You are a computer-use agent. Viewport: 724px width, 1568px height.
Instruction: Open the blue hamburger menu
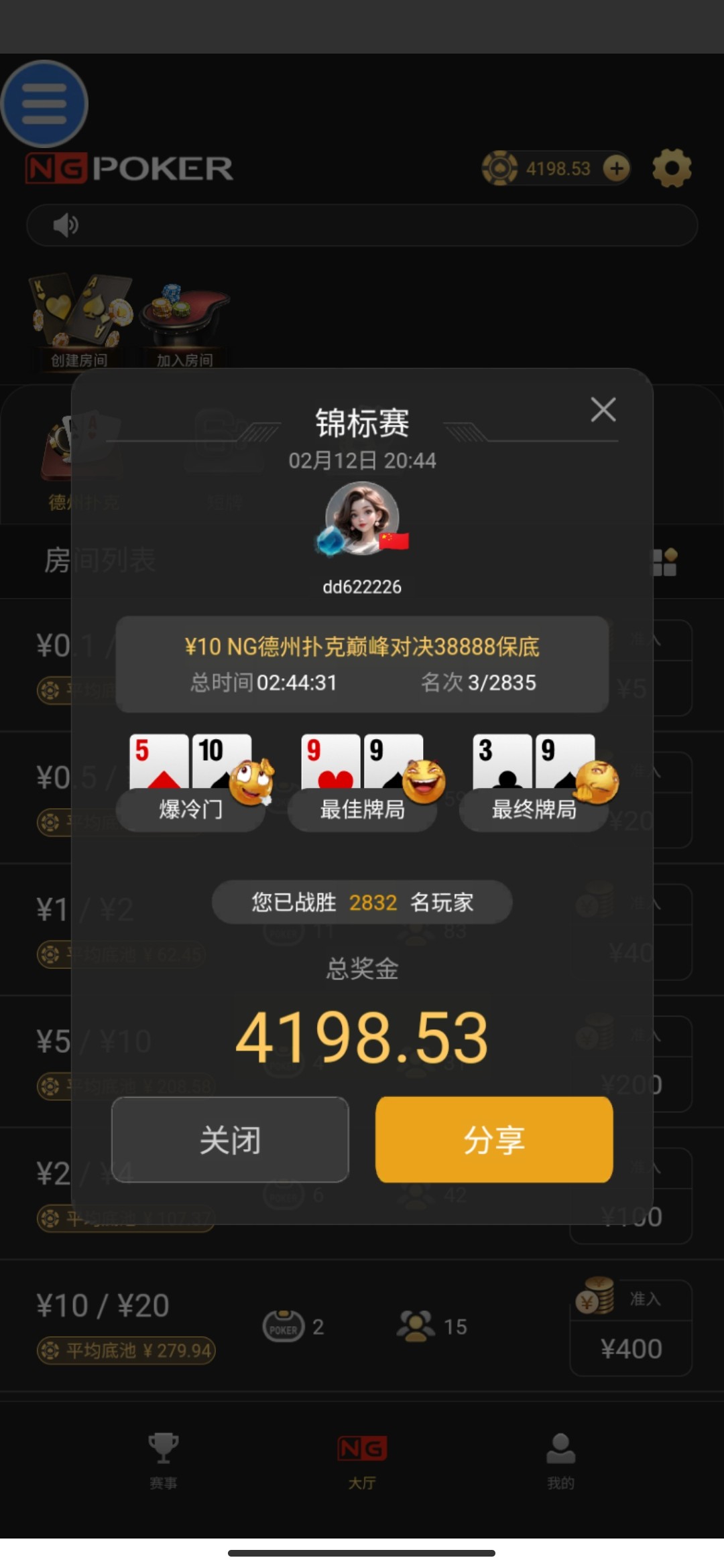(44, 104)
